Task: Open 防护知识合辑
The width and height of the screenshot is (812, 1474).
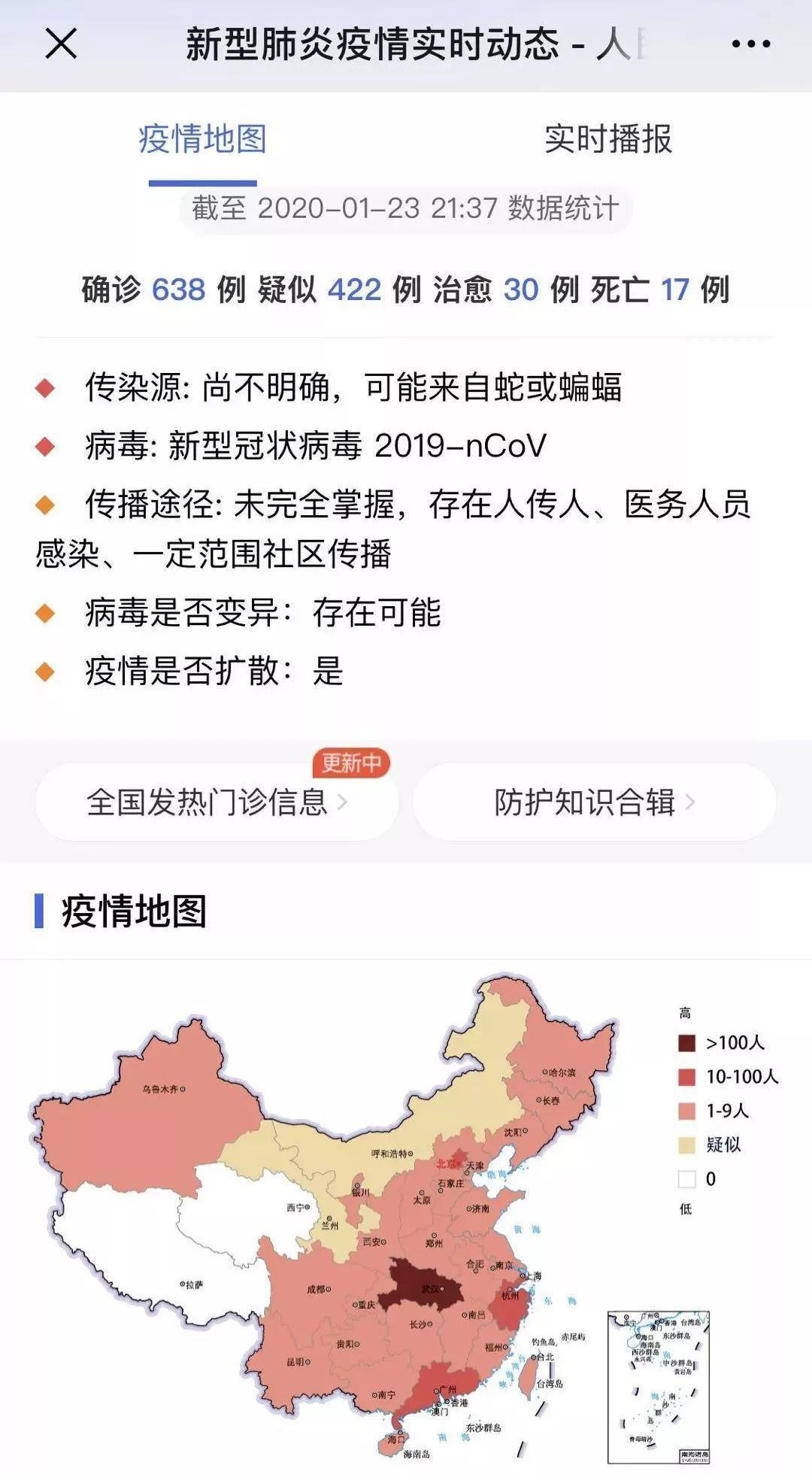Action: point(594,802)
